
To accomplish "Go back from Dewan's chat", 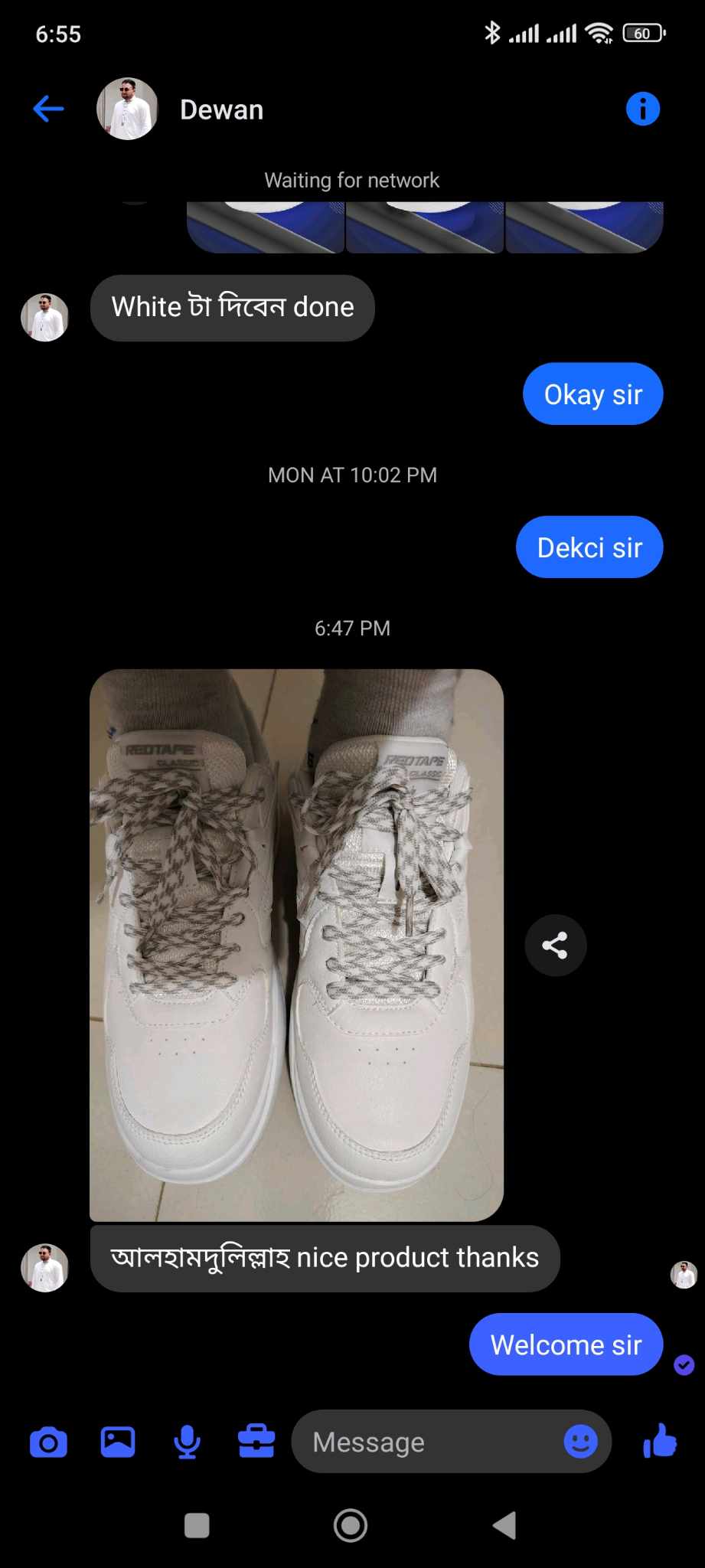I will pyautogui.click(x=48, y=109).
